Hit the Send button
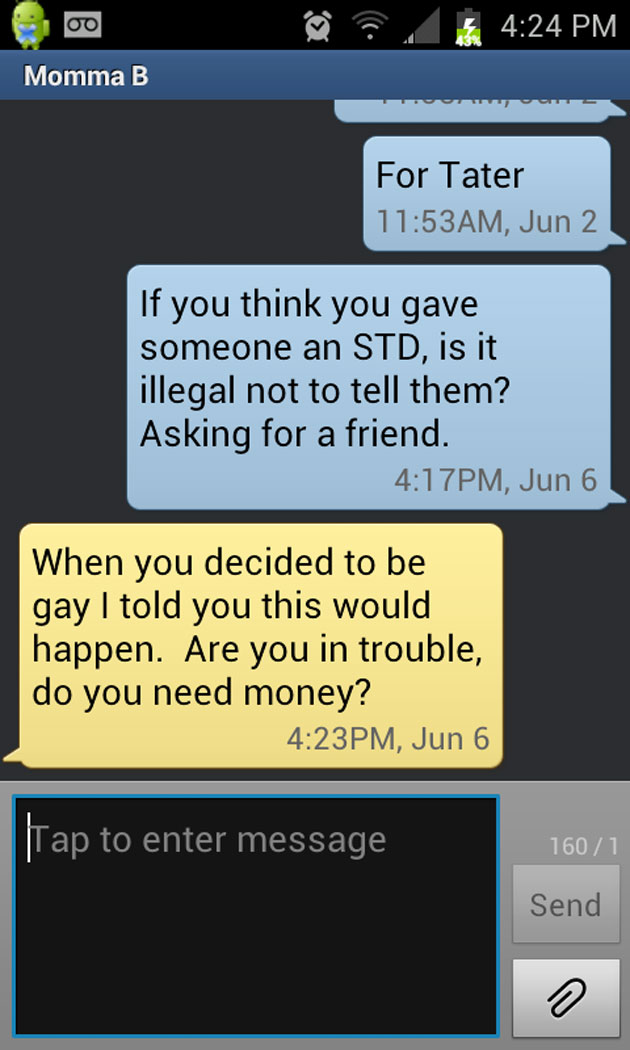Image resolution: width=630 pixels, height=1050 pixels. [566, 904]
